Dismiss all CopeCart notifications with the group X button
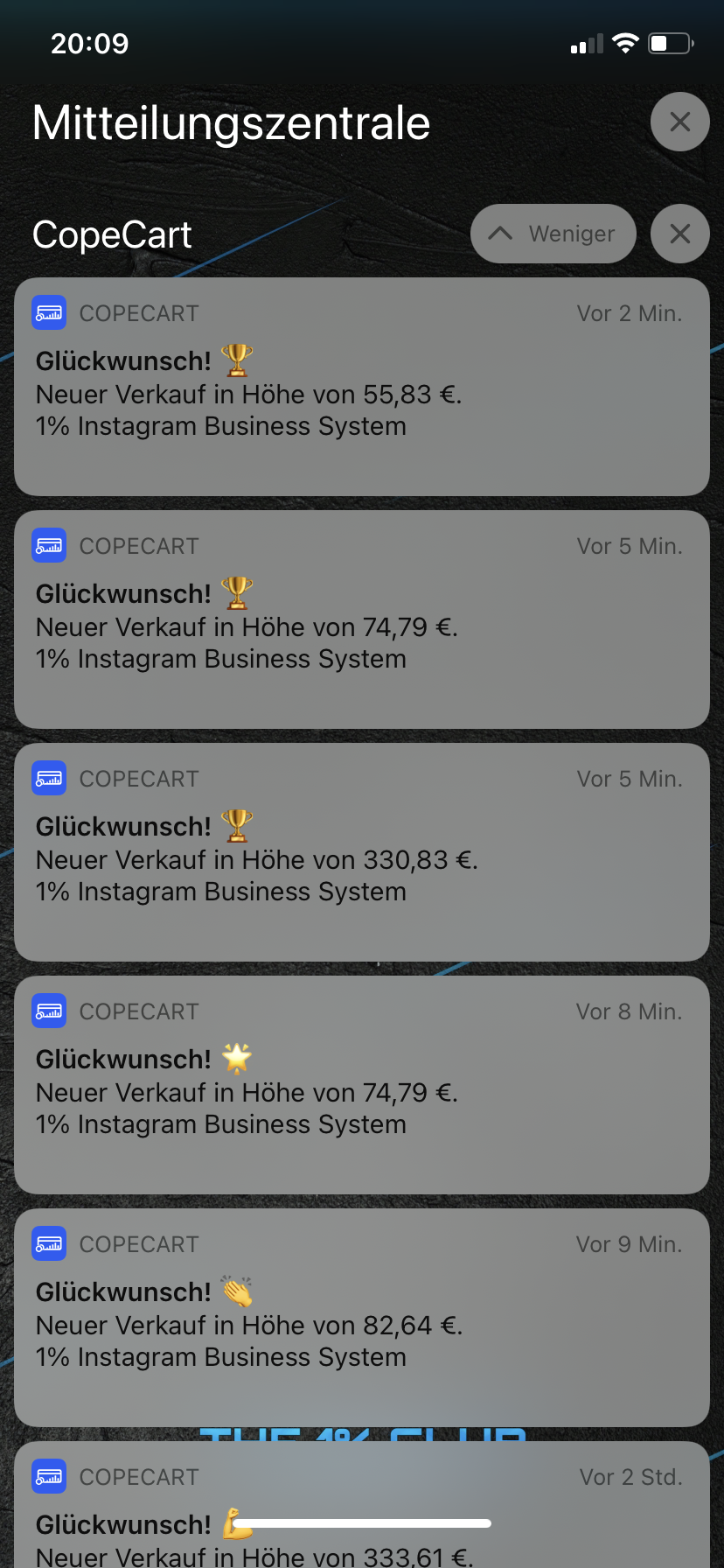724x1568 pixels. pyautogui.click(x=679, y=234)
